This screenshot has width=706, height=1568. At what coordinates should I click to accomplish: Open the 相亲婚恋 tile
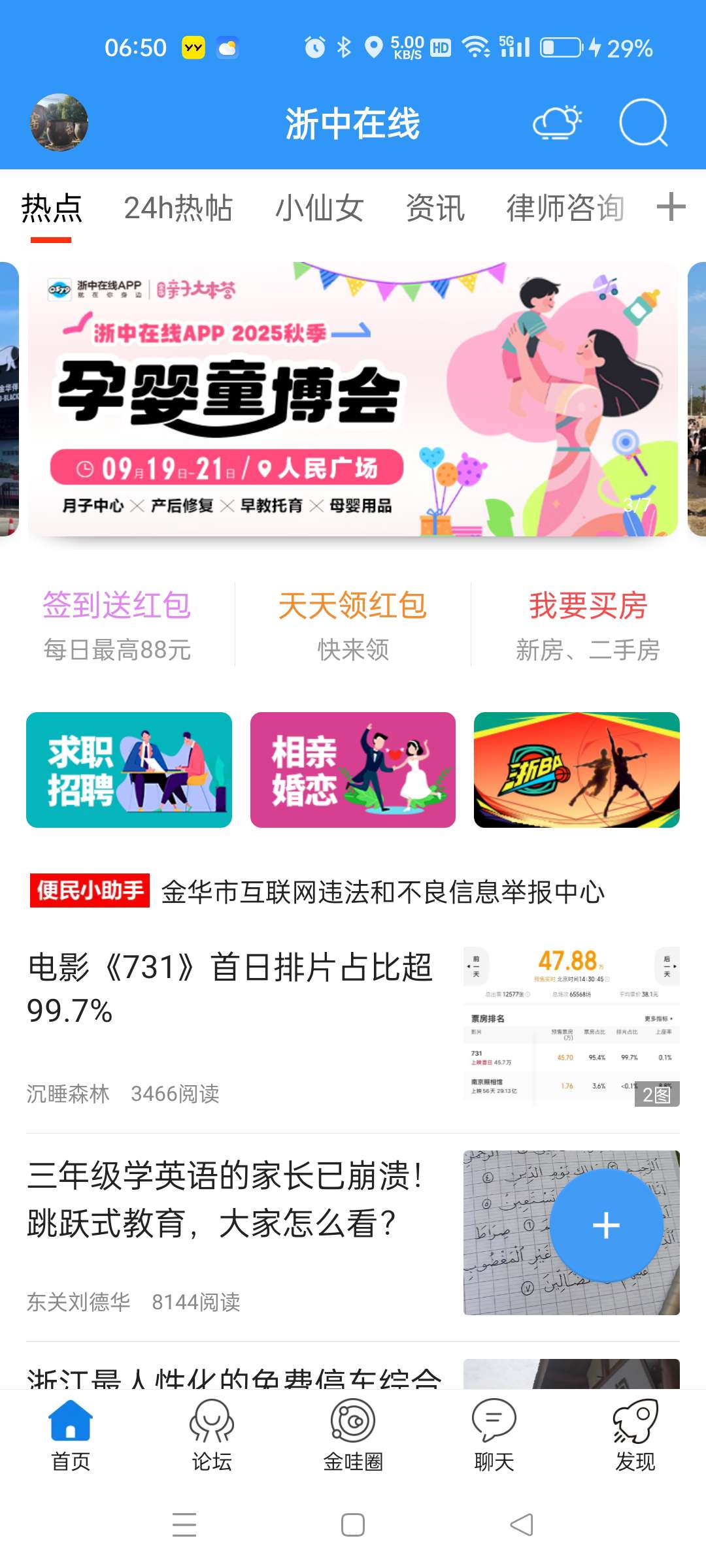353,770
